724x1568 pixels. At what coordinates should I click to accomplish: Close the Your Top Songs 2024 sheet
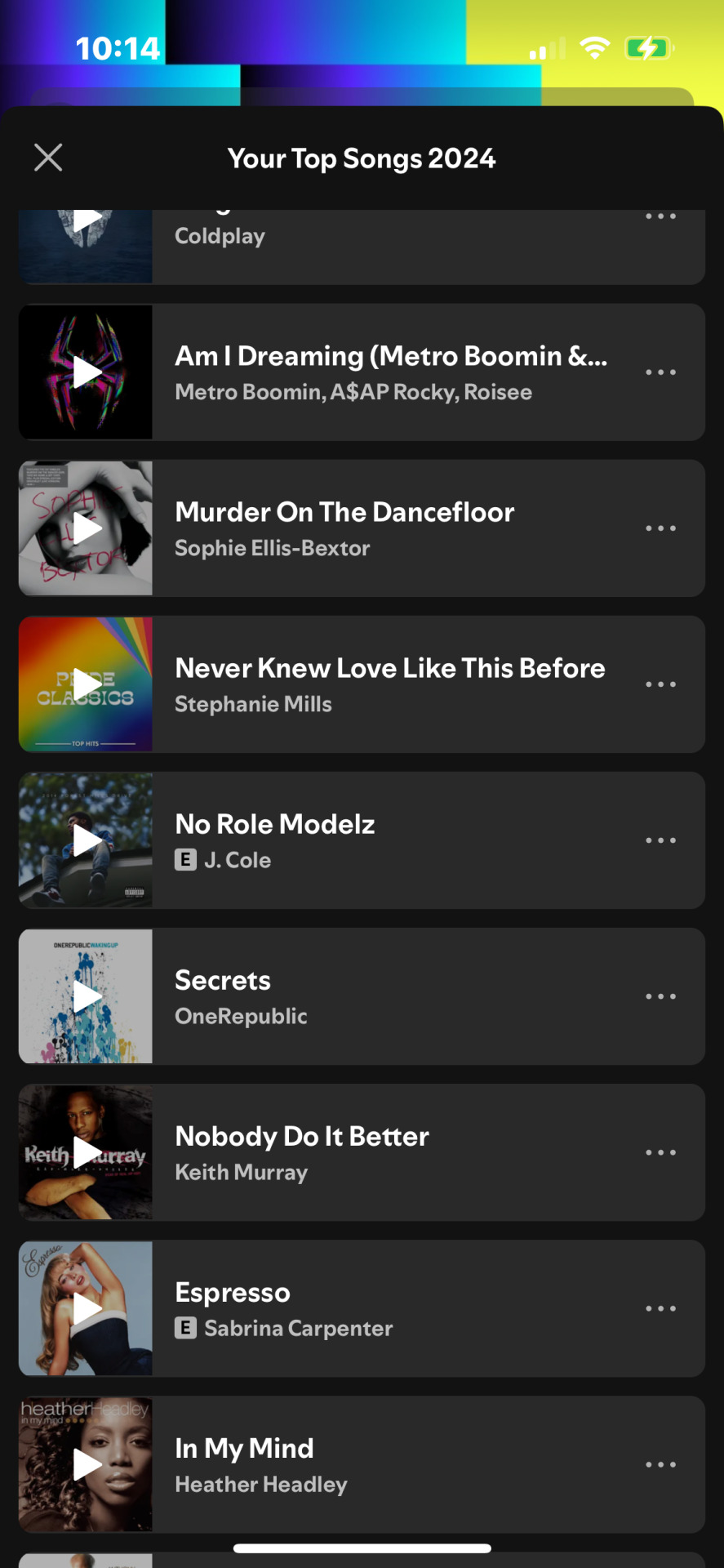coord(48,158)
